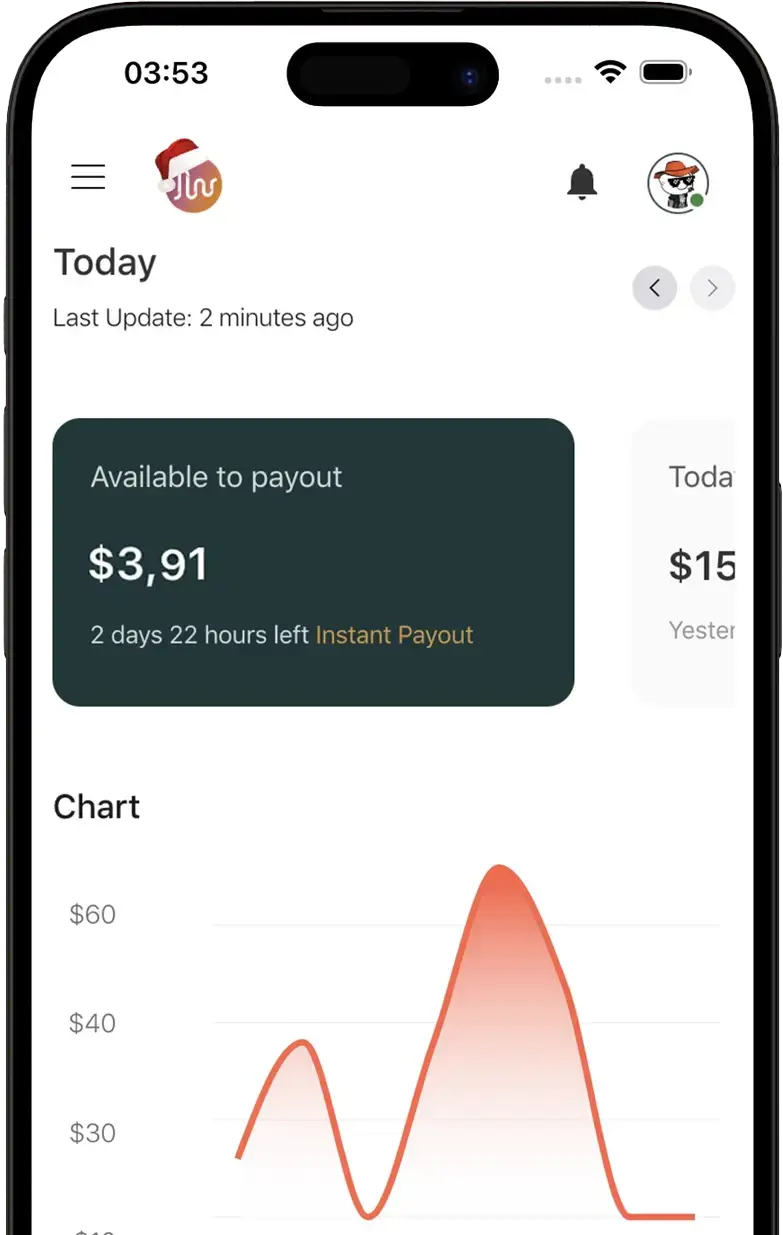Screen dimensions: 783x1235
Task: Go to the previous day with left arrow
Action: [x=655, y=289]
